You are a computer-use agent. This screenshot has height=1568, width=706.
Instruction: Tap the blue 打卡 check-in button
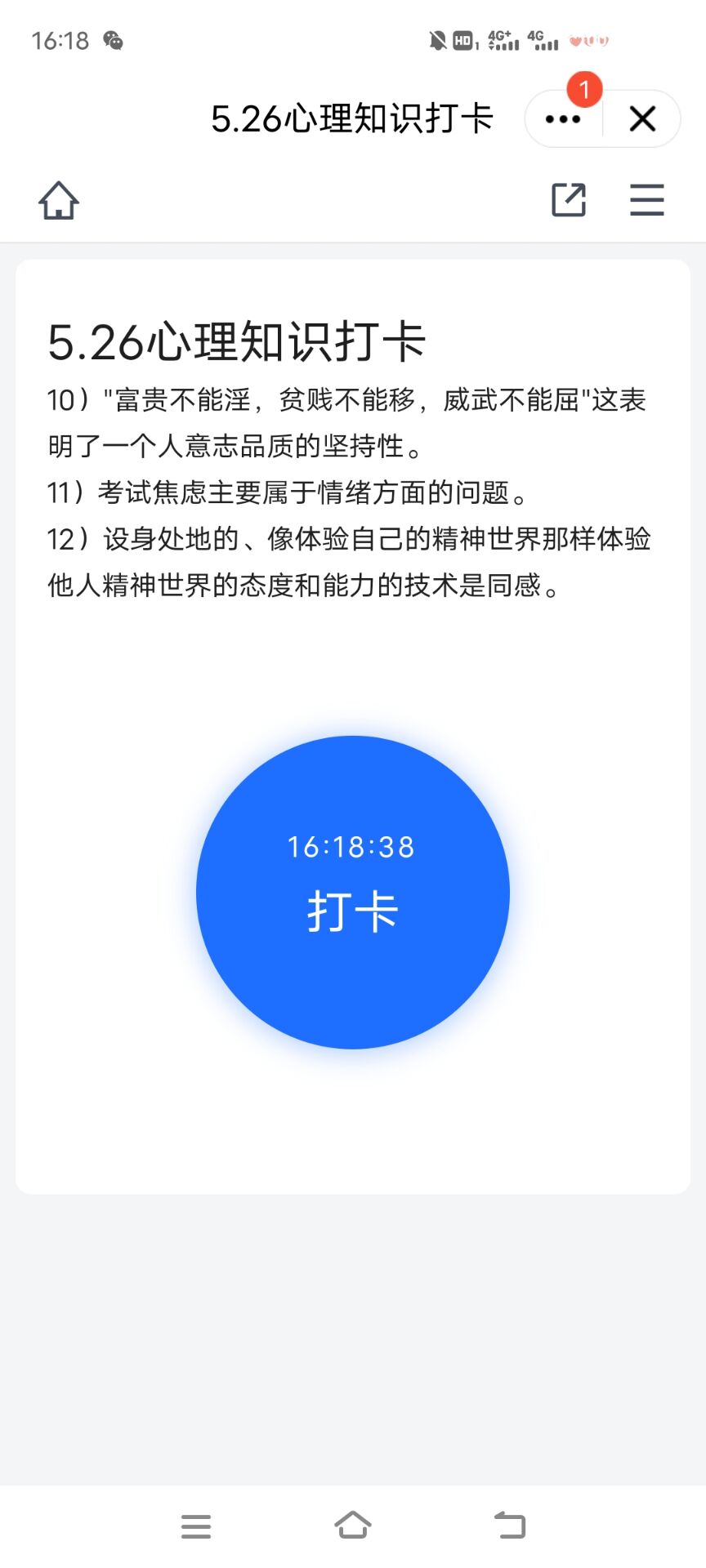coord(353,892)
